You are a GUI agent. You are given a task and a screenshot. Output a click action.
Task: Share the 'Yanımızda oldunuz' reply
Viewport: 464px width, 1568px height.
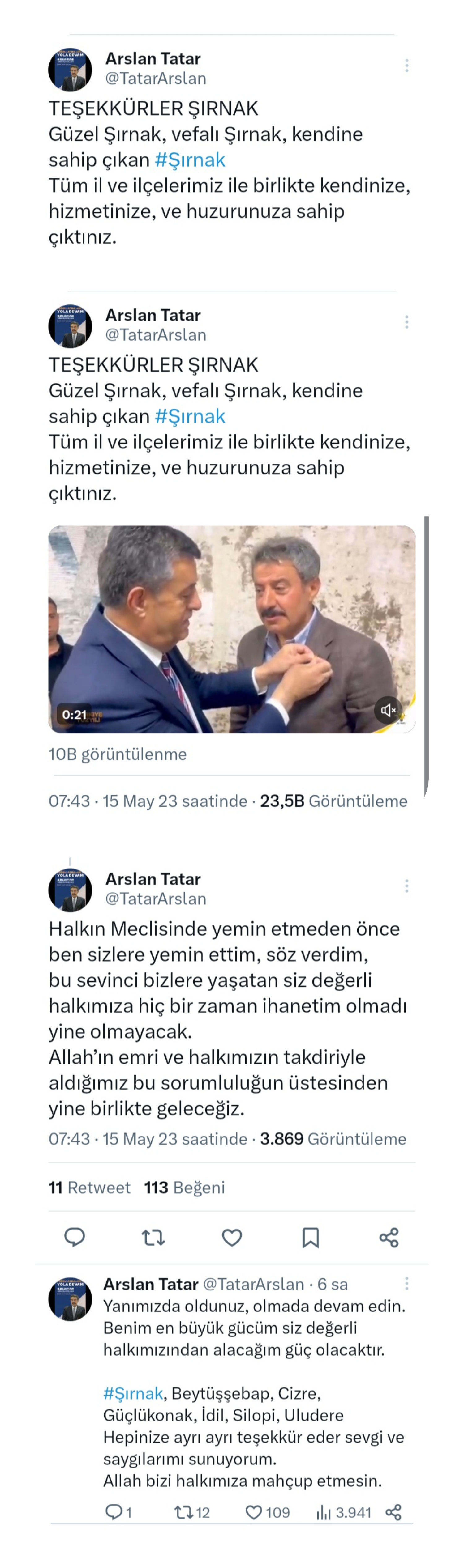(393, 1512)
